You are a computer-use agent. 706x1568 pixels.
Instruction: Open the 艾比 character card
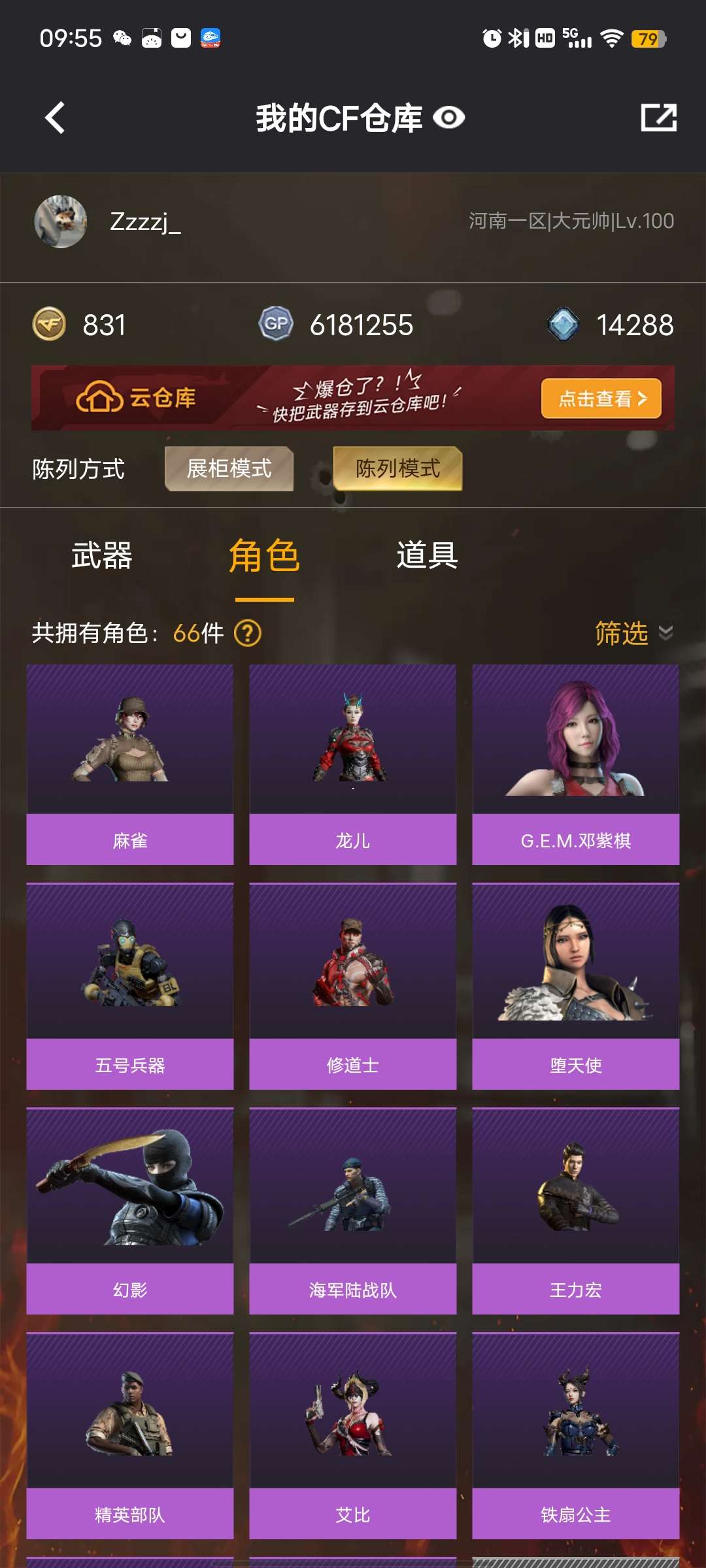coord(353,1436)
